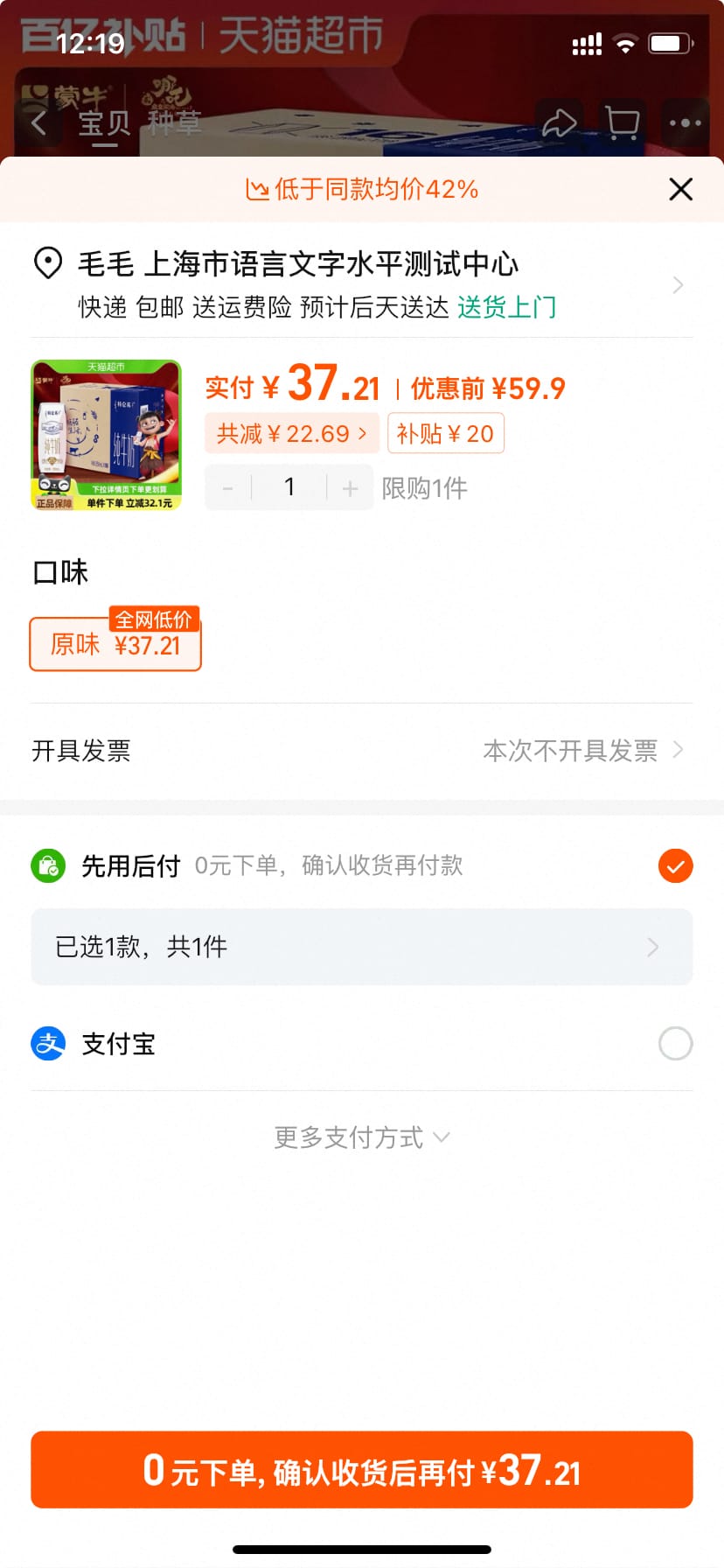Select the 原味 flavor option
This screenshot has width=724, height=1568.
(115, 645)
